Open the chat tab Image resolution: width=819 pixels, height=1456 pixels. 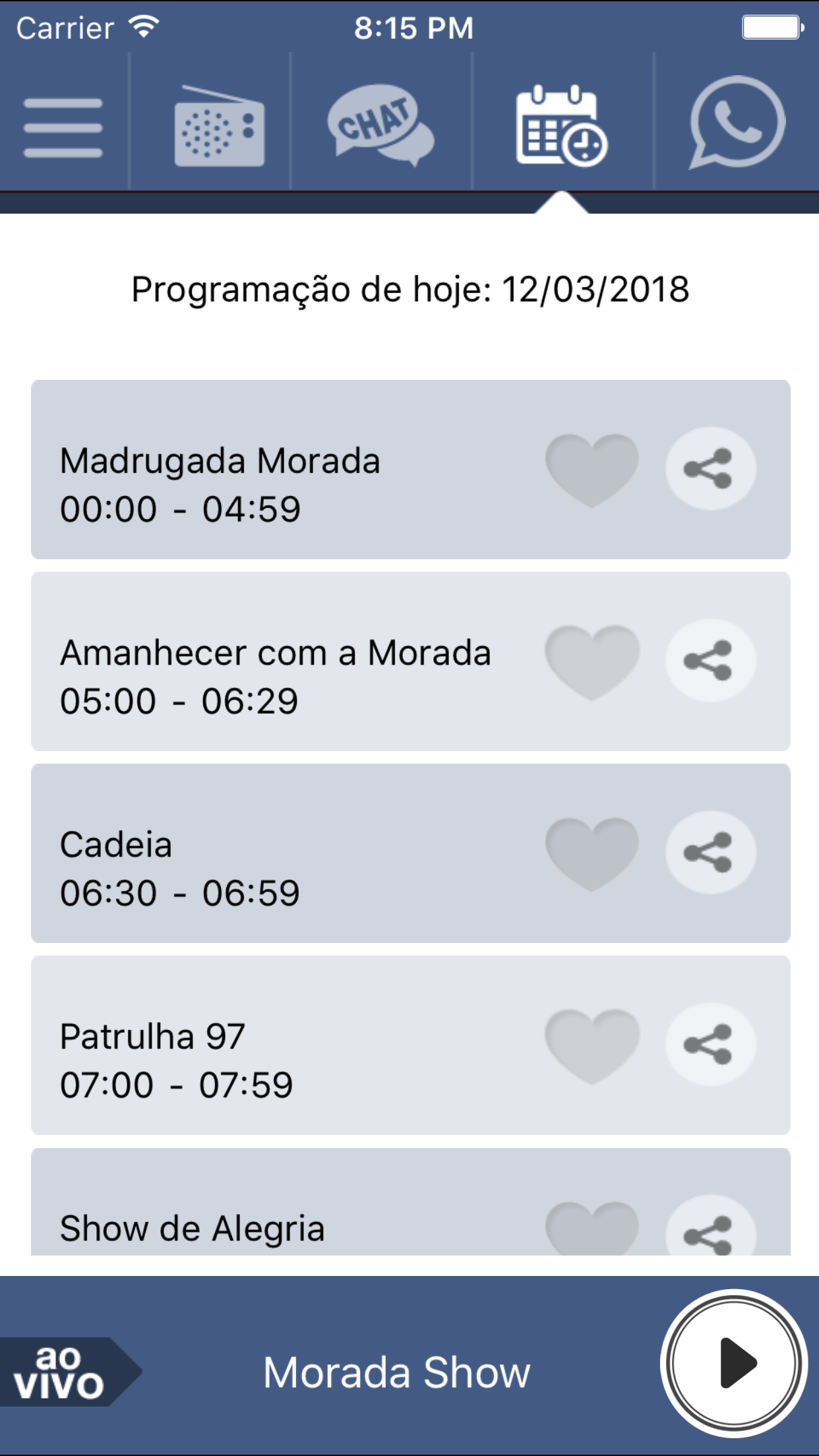point(380,125)
